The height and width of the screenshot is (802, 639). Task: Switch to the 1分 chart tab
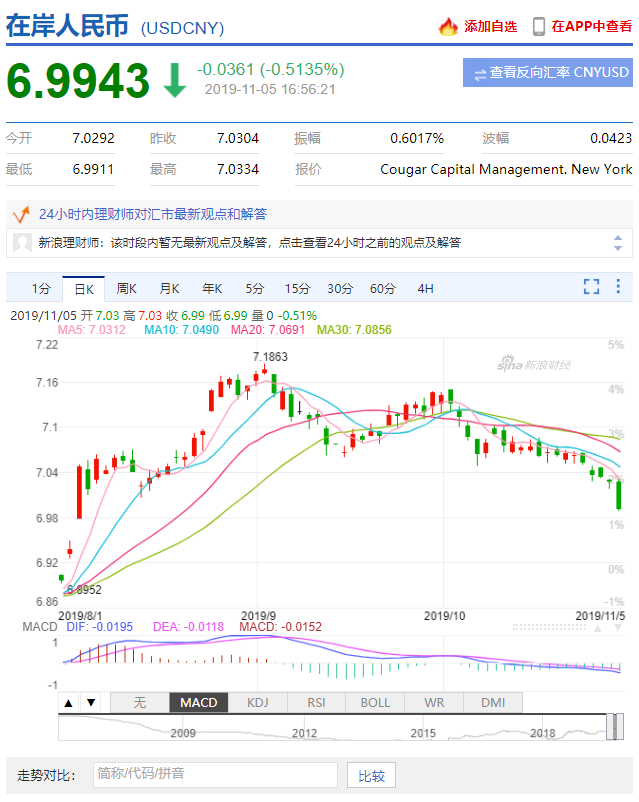(x=40, y=289)
